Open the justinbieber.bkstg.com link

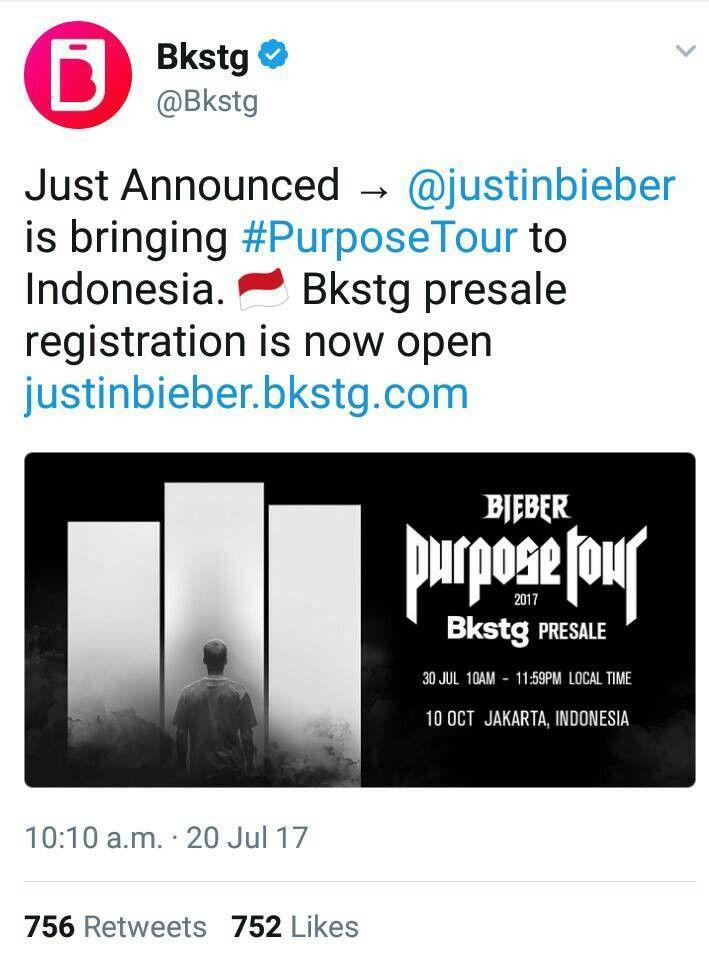(246, 393)
